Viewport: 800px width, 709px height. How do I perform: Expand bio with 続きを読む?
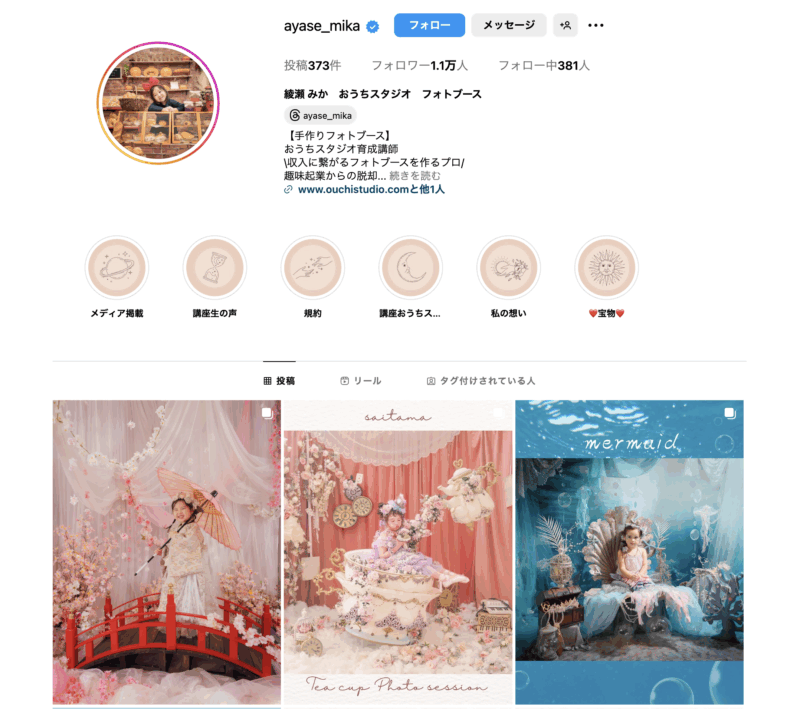(415, 175)
